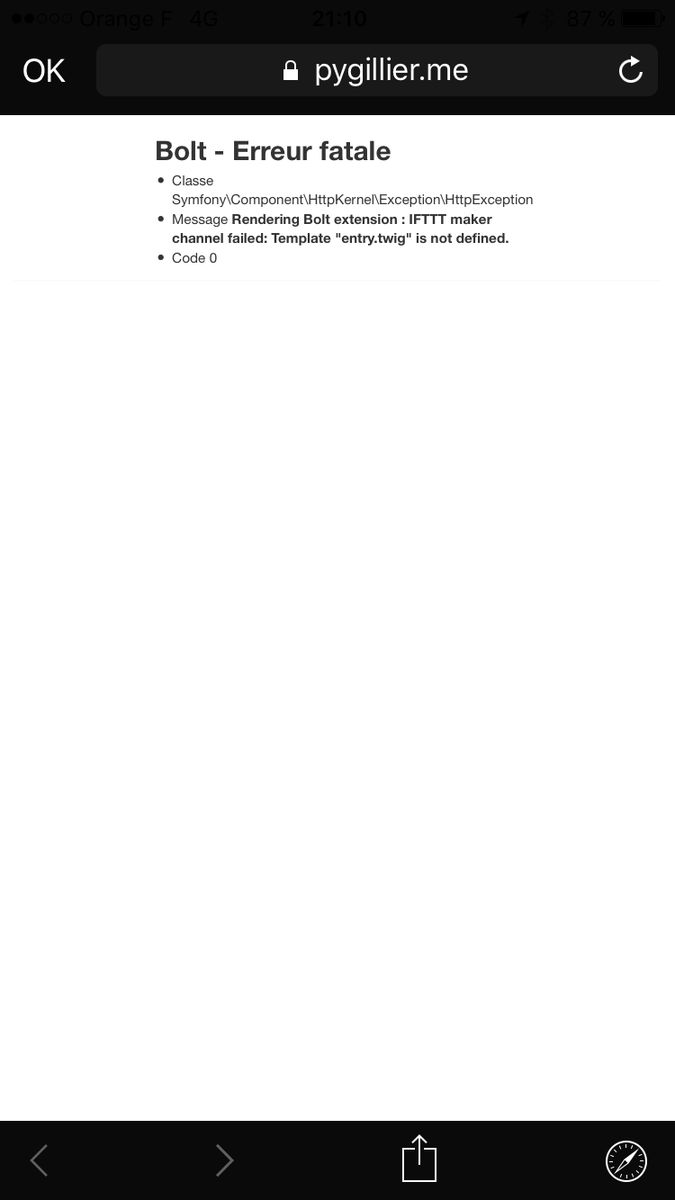Reload the pygillier.me page
Screen dimensions: 675x1200
(x=630, y=71)
